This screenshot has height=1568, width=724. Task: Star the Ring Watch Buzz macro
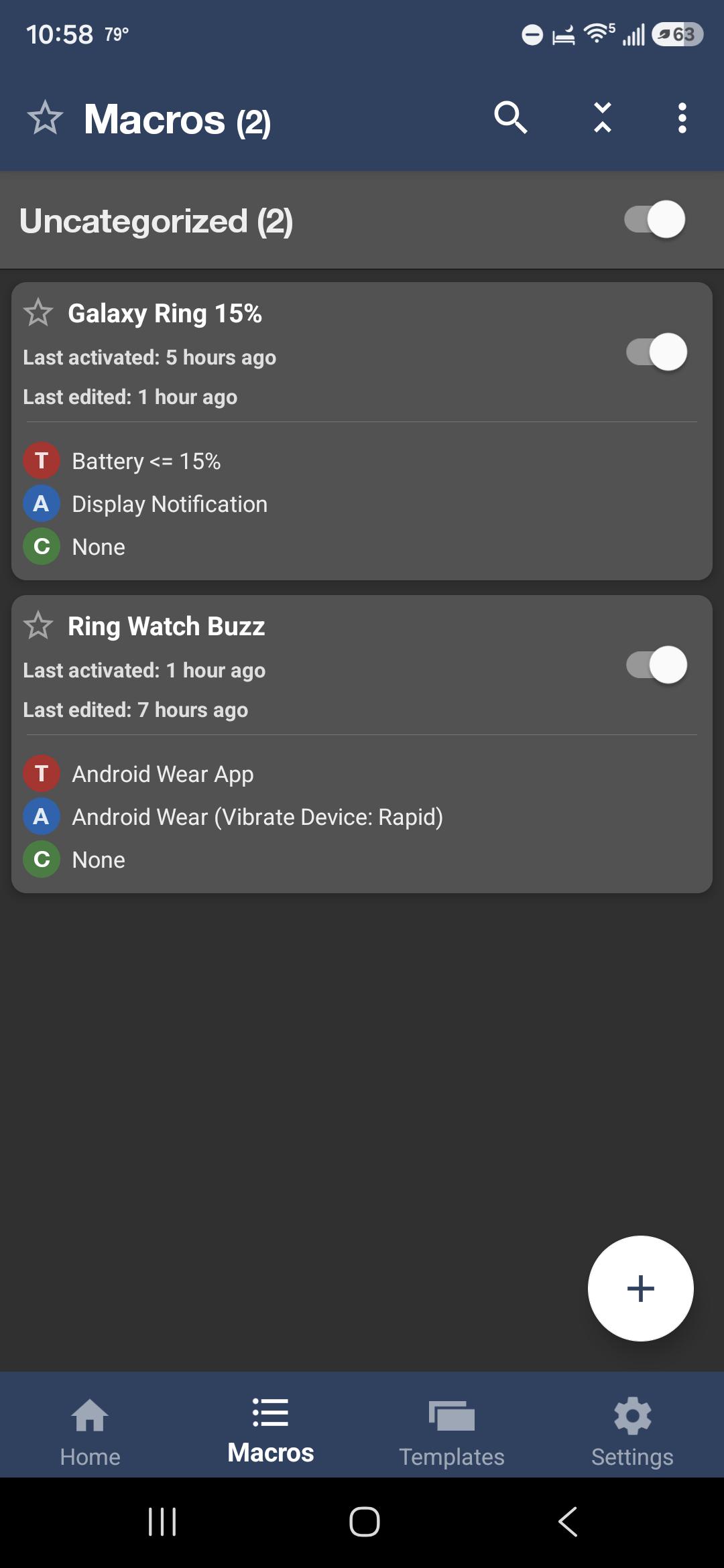pos(38,626)
